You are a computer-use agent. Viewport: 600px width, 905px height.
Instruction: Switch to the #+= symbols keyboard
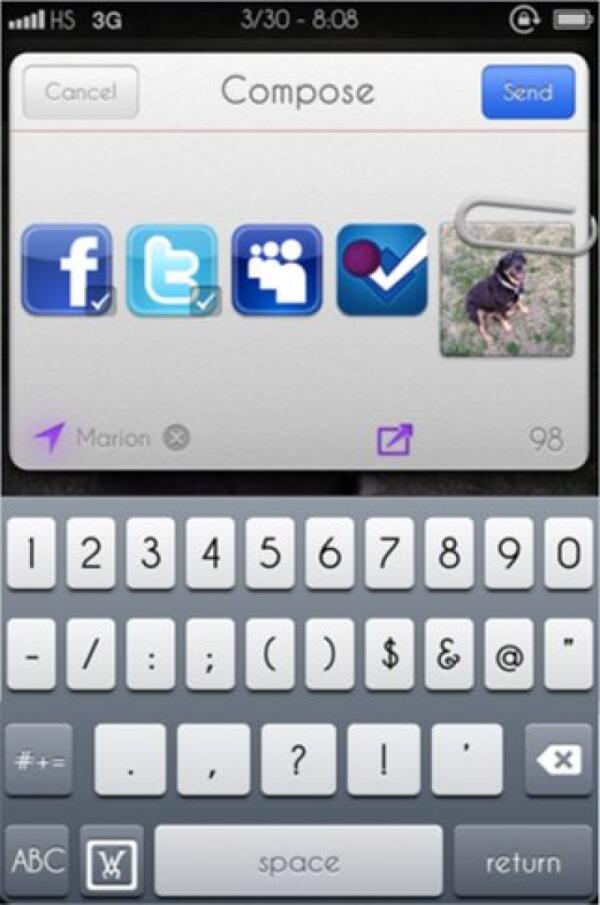(38, 760)
